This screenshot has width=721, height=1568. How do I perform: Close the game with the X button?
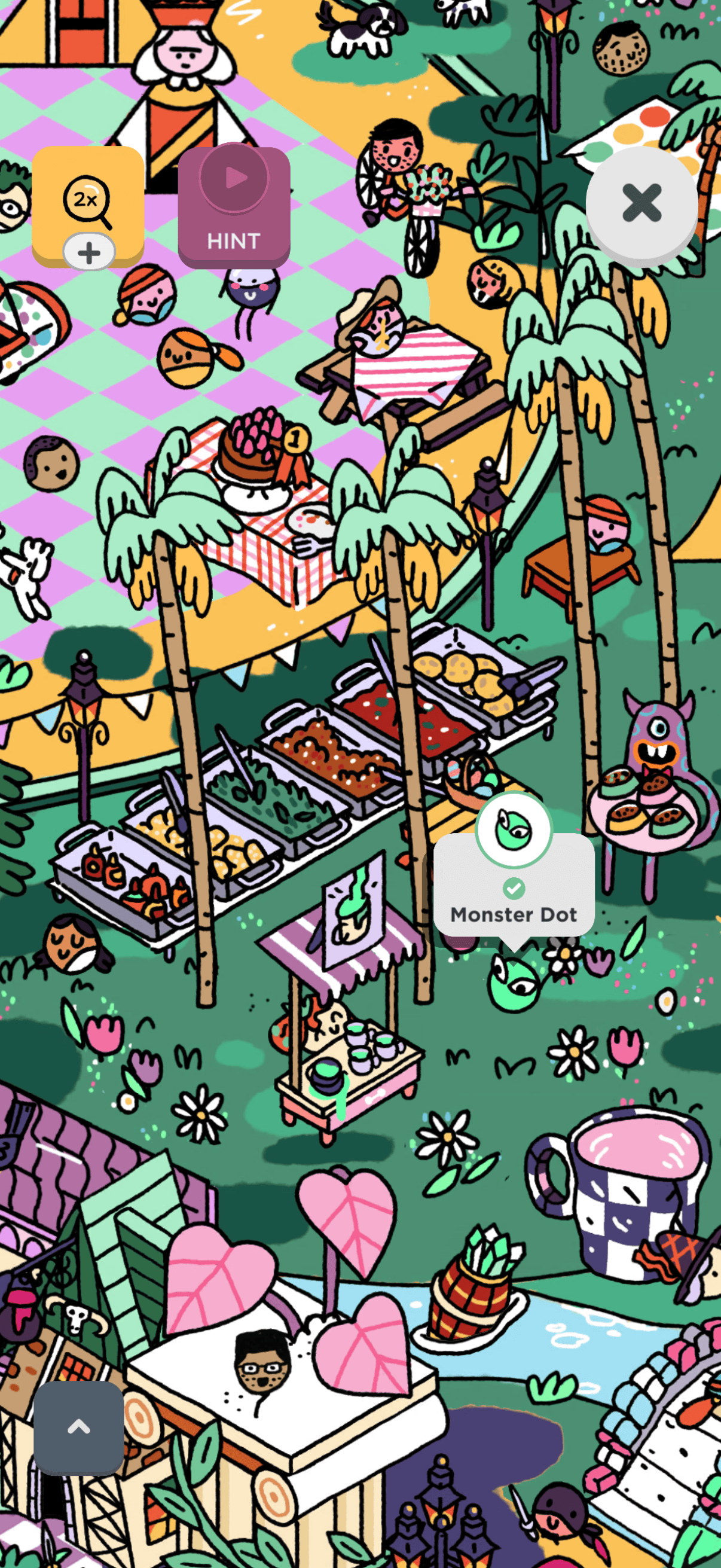pos(641,203)
